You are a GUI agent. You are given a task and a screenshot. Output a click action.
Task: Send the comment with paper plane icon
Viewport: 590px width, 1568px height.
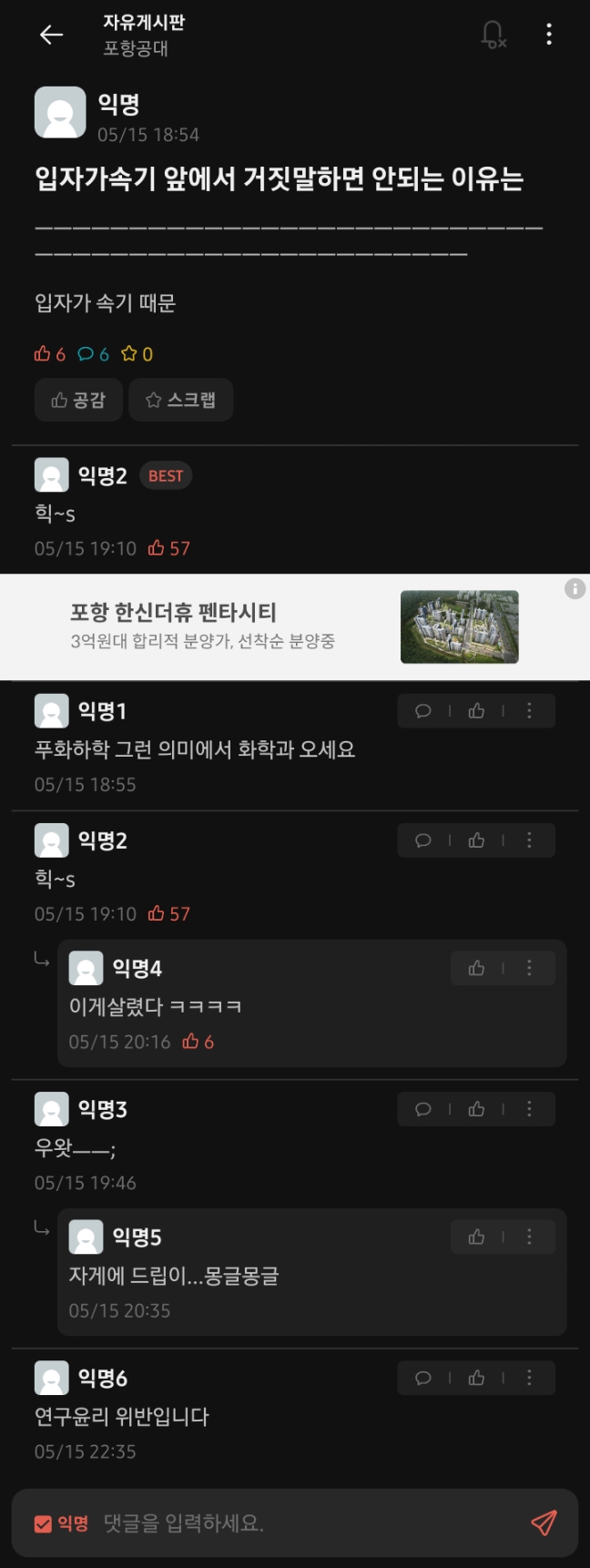pos(544,1522)
